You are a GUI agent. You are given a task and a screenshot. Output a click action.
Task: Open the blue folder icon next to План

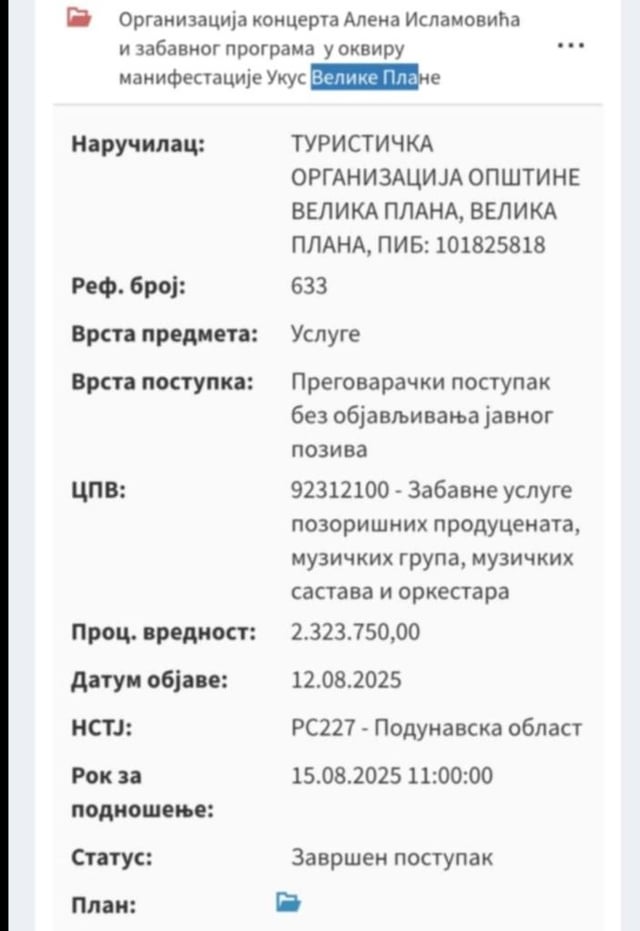[289, 902]
